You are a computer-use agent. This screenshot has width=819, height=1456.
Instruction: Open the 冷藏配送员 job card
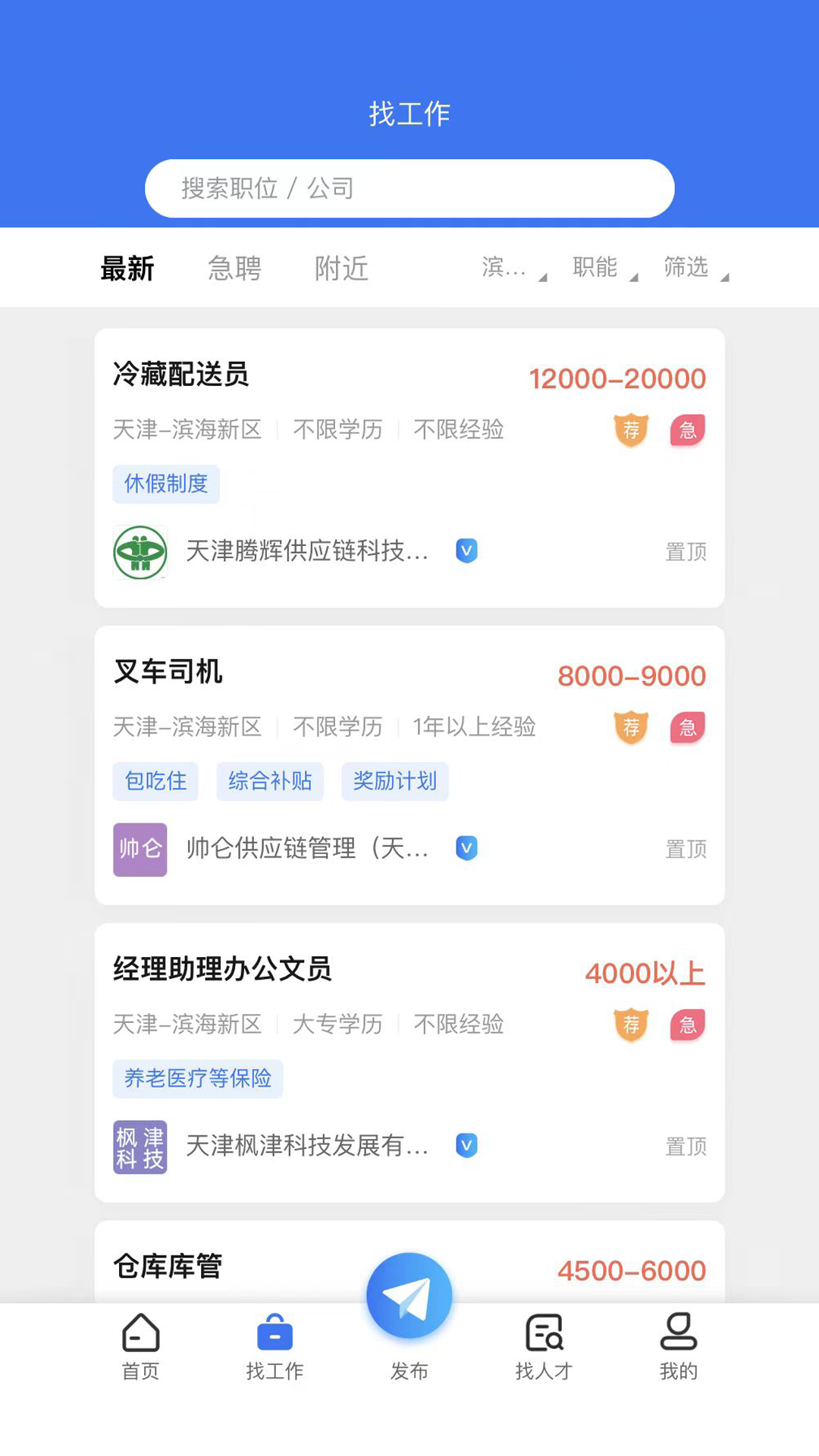(x=409, y=468)
